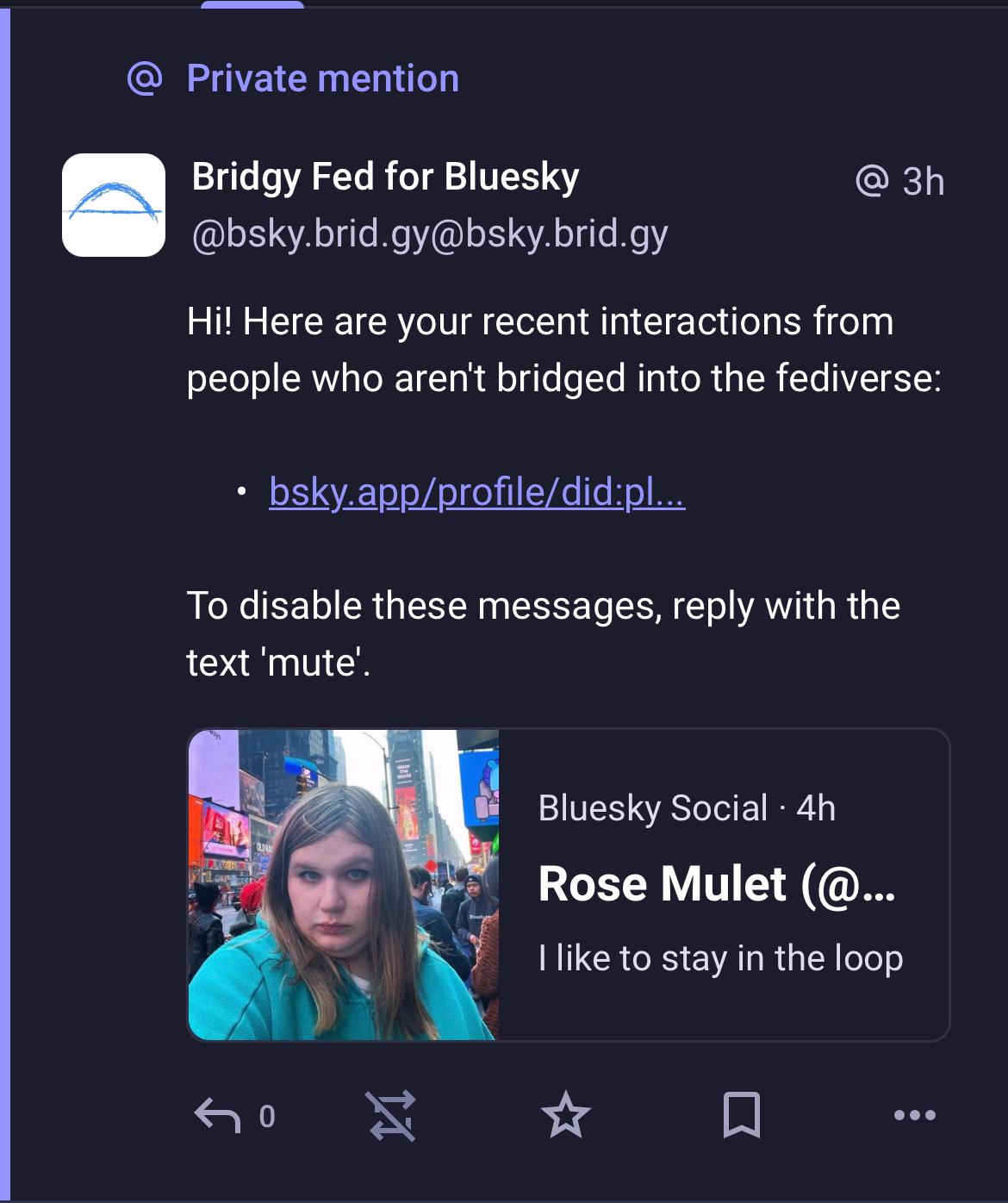The image size is (1008, 1203).
Task: Open the Rose Mulet Bluesky Social link card
Action: (x=569, y=885)
